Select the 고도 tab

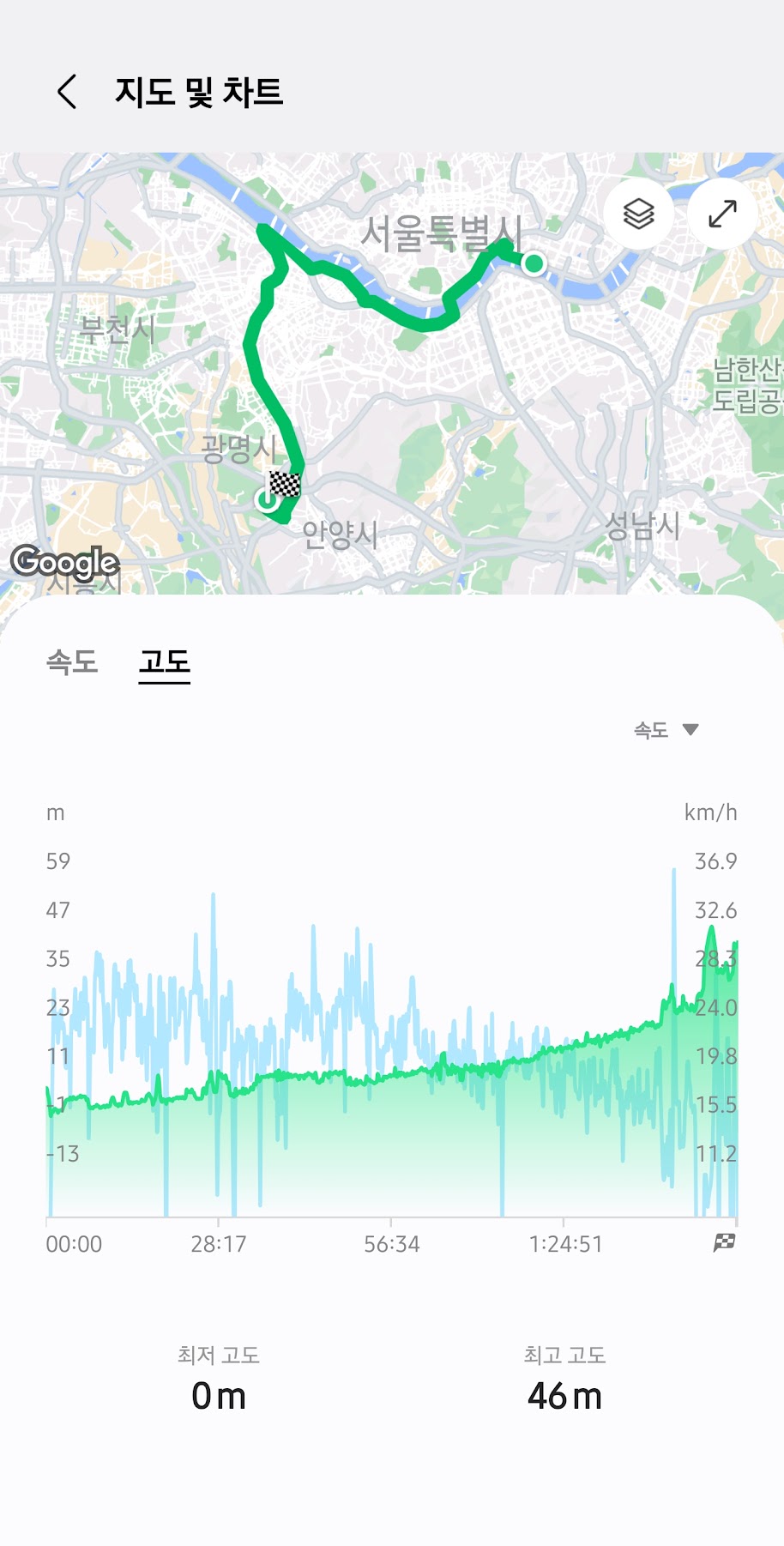[x=165, y=662]
